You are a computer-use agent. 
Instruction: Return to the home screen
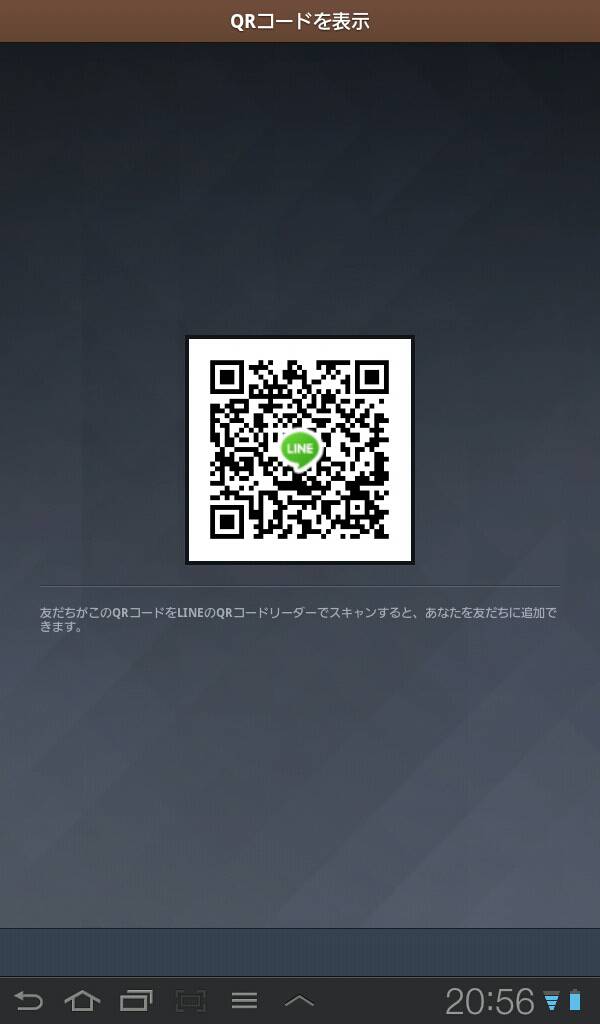click(x=82, y=1000)
